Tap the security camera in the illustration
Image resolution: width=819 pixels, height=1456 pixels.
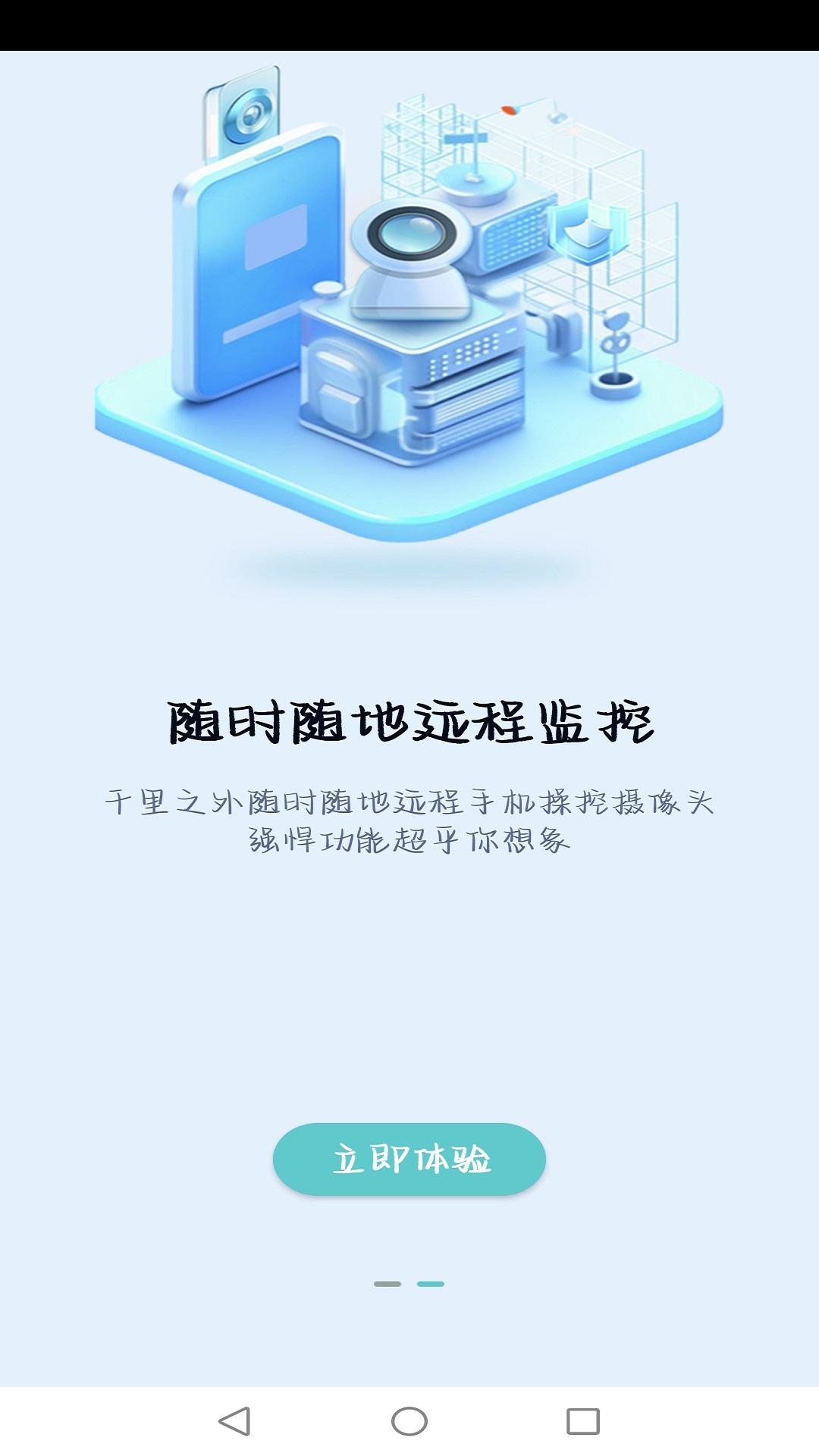pos(409,258)
